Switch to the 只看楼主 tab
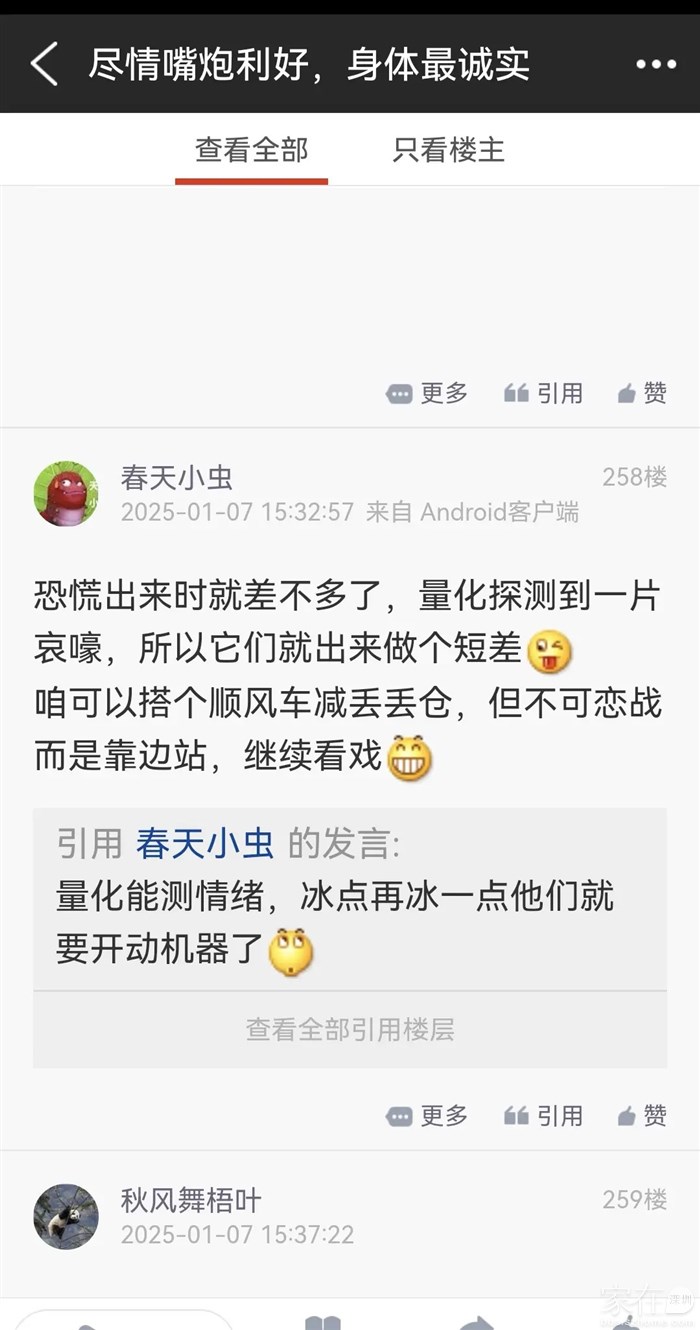The height and width of the screenshot is (1330, 700). [x=448, y=150]
